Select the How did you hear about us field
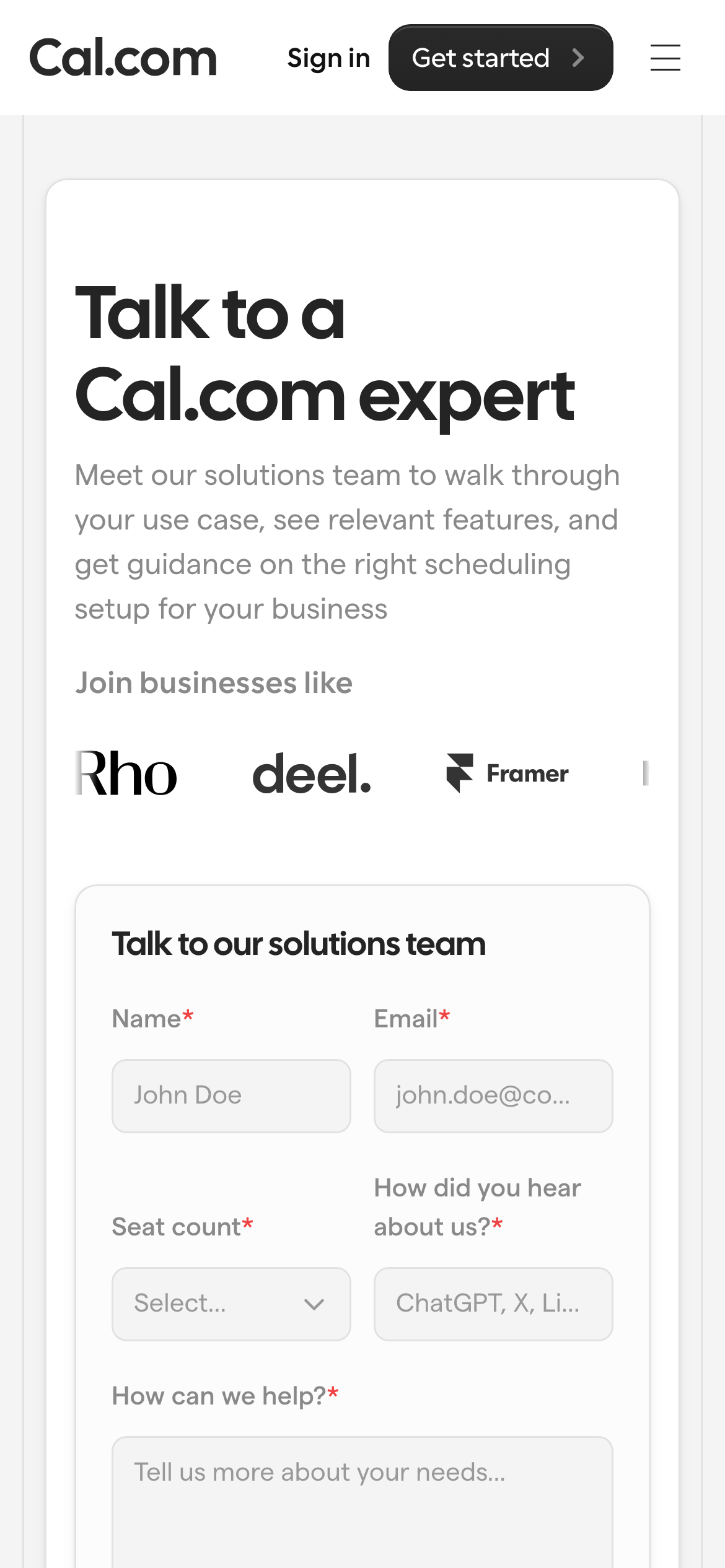This screenshot has width=725, height=1568. 493,1304
